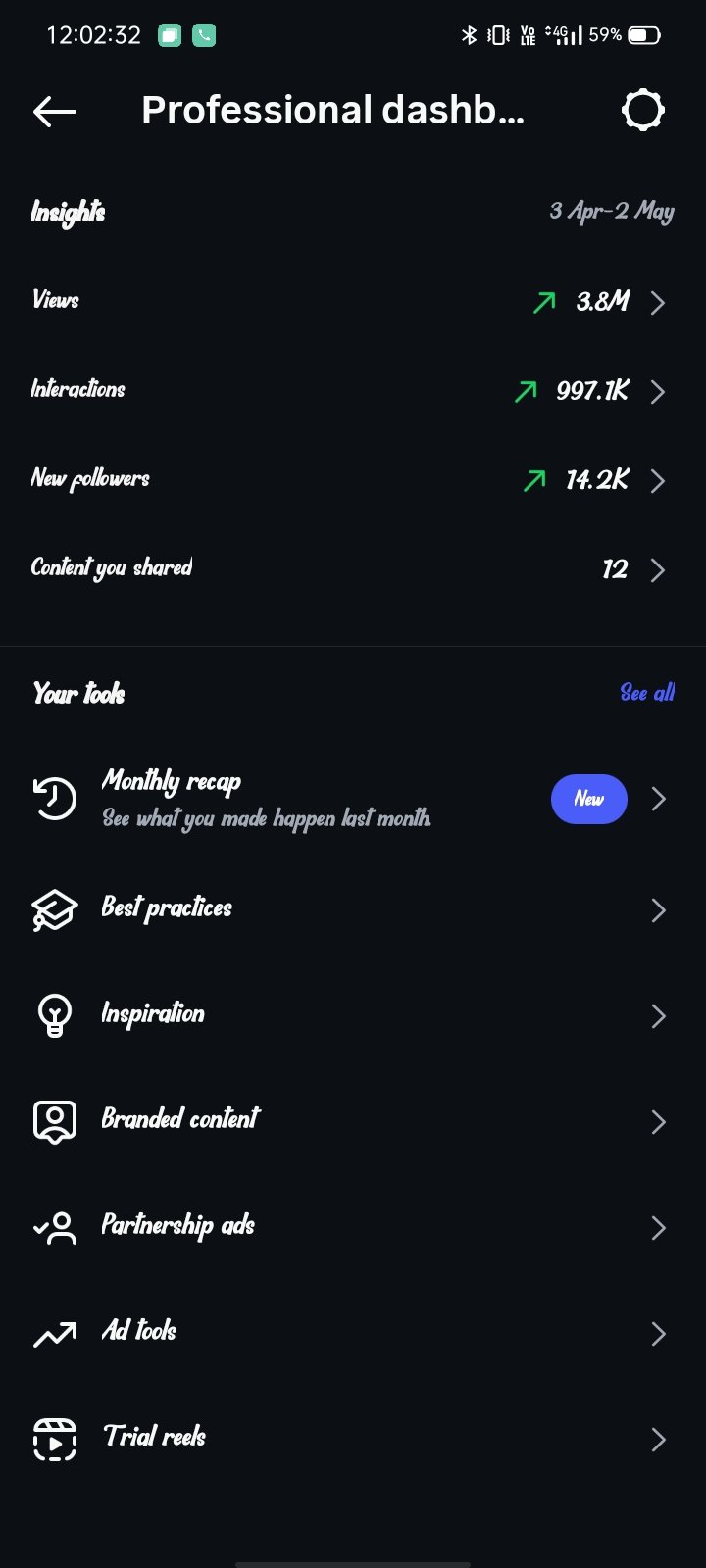Open Trial reels
Viewport: 706px width, 1568px height.
353,1439
